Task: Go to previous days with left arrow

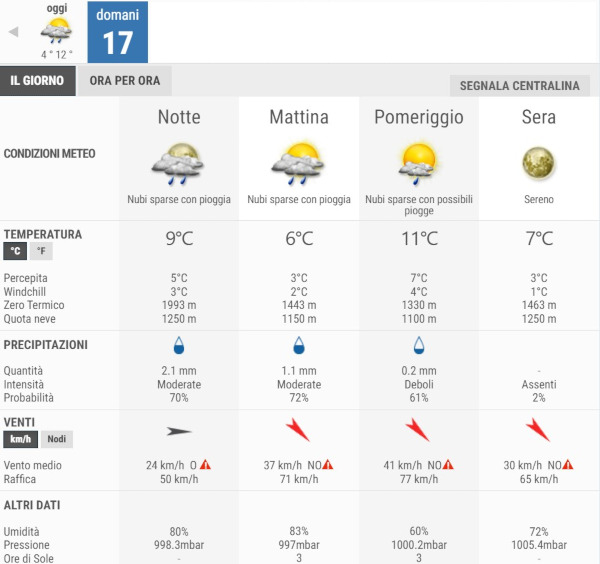Action: tap(13, 31)
